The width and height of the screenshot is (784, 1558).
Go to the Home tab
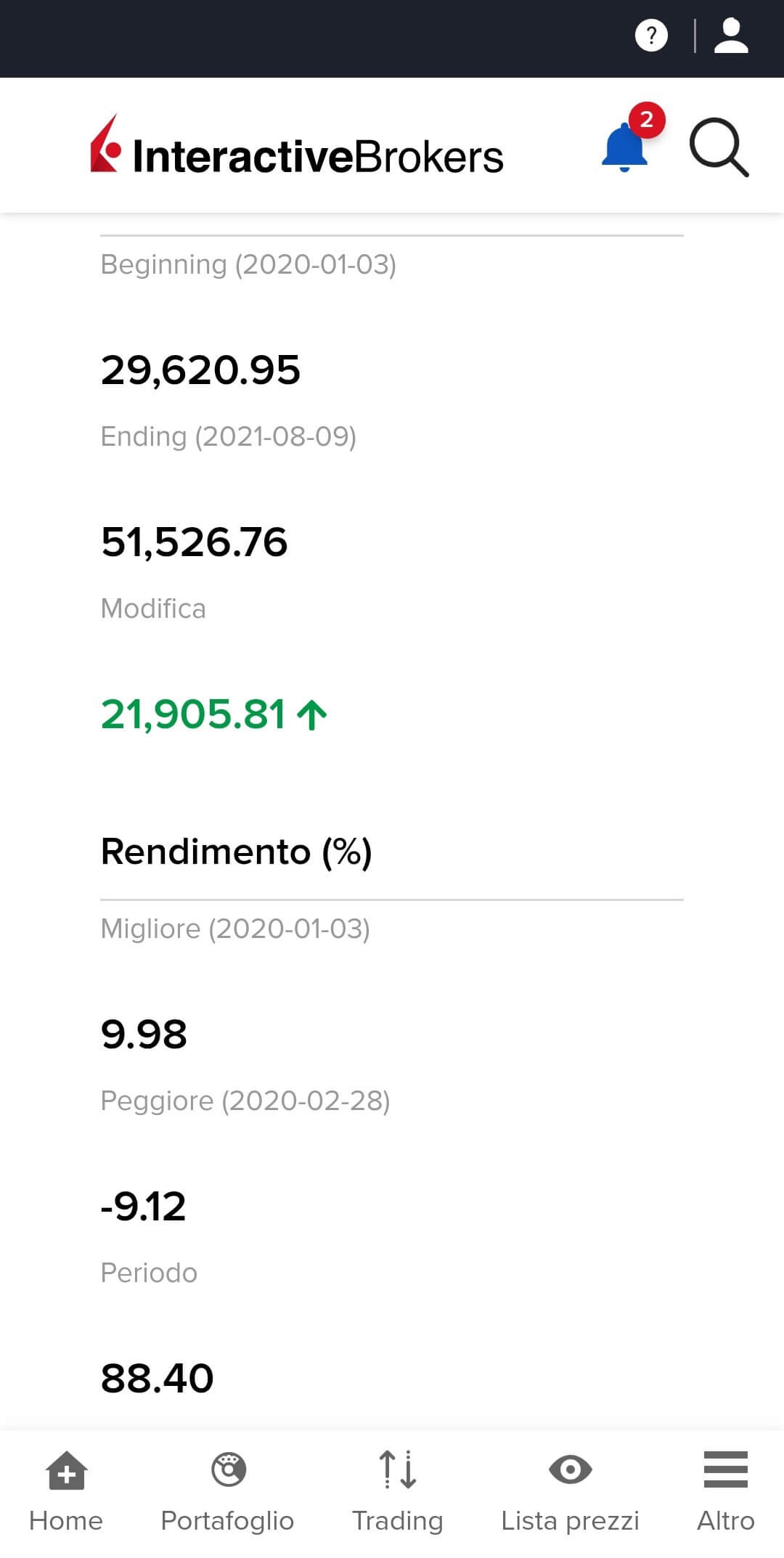[x=66, y=1491]
